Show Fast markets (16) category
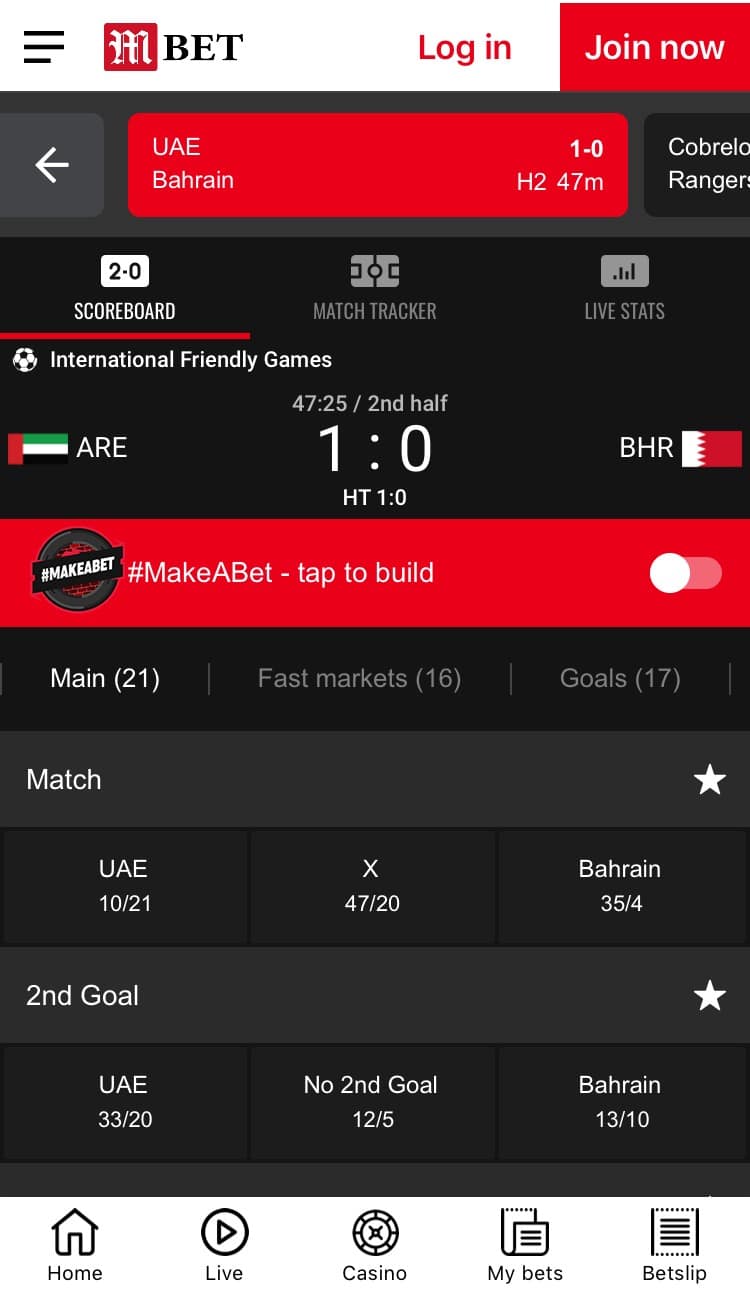This screenshot has width=750, height=1297. pyautogui.click(x=359, y=679)
